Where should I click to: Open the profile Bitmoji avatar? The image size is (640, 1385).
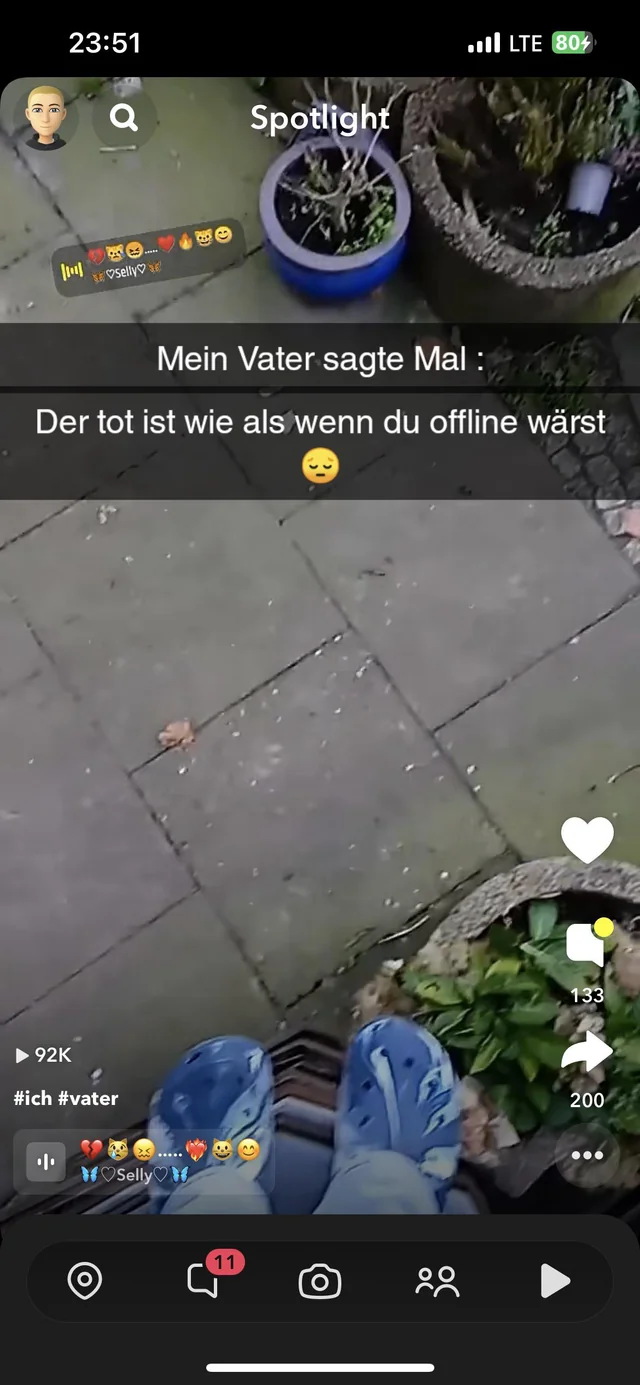click(45, 118)
